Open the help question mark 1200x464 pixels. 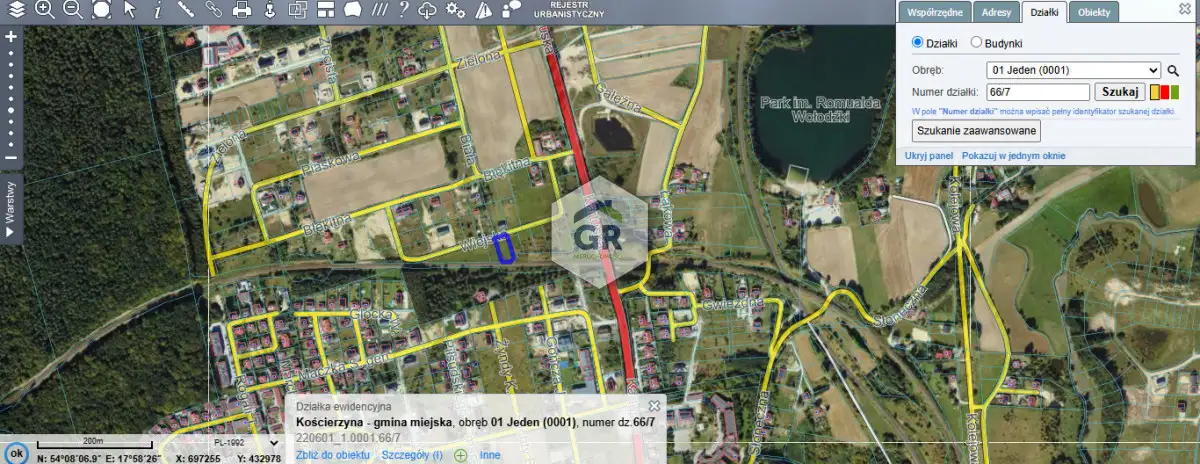click(x=402, y=10)
